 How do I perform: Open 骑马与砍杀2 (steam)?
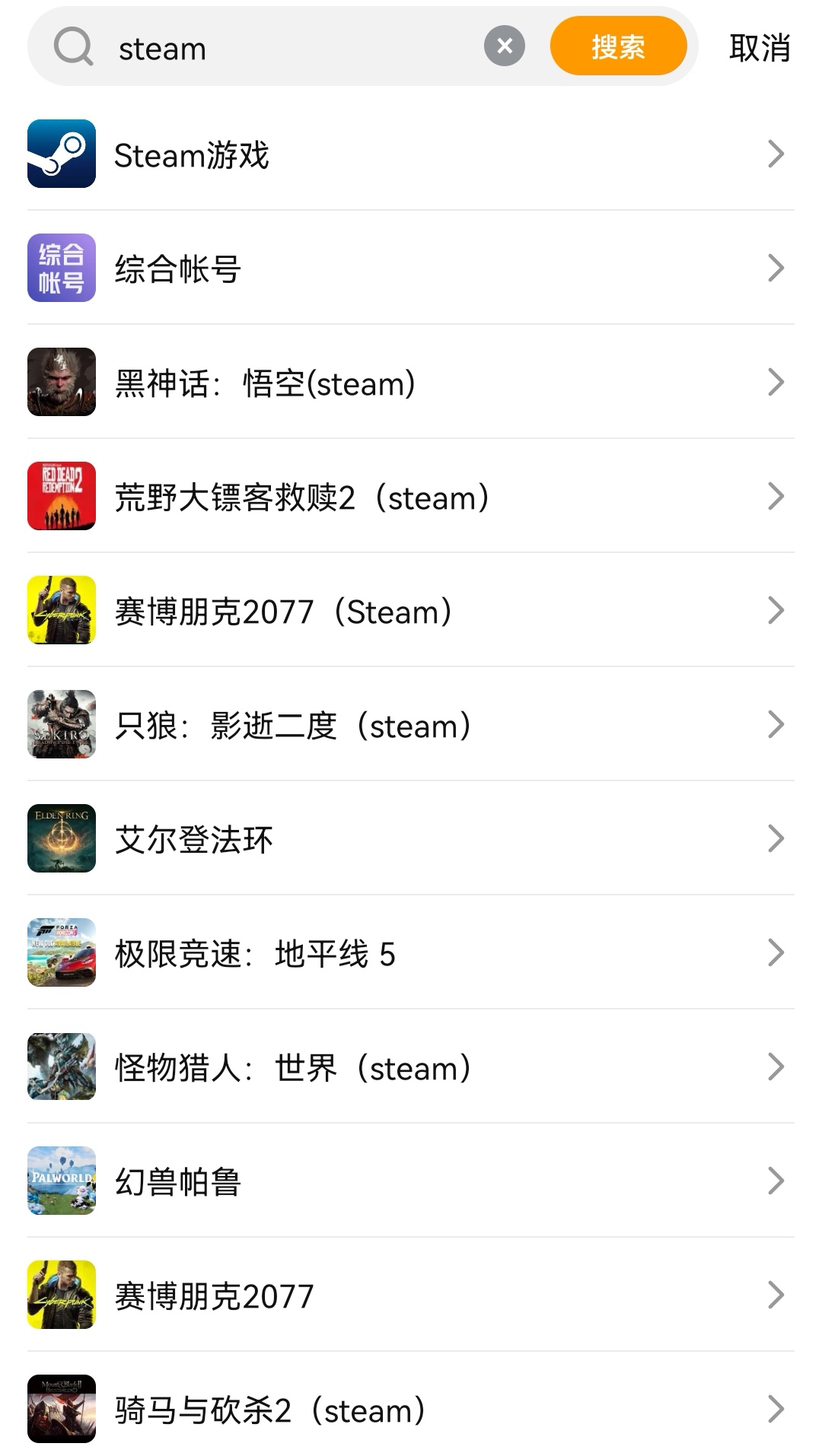point(411,1410)
